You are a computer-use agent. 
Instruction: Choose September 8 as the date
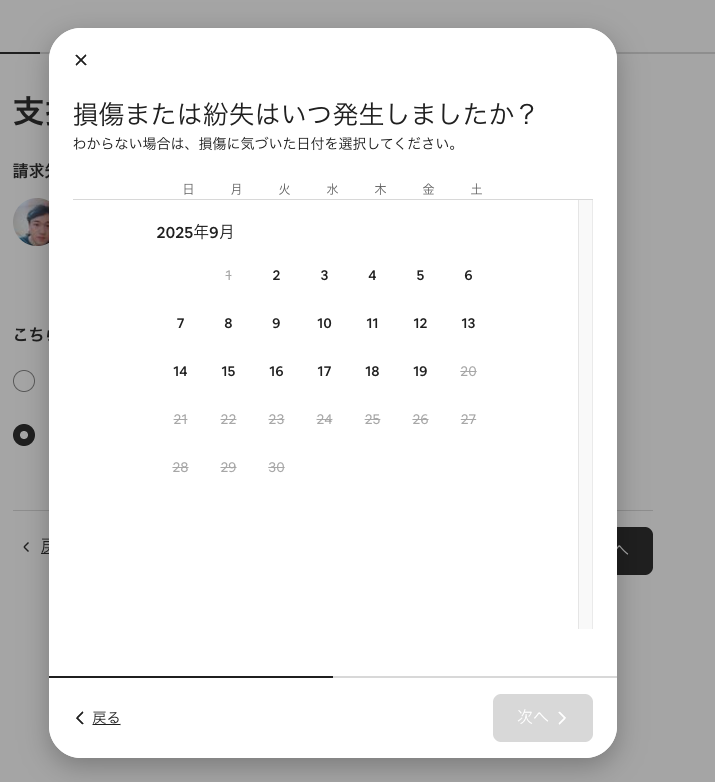point(228,324)
